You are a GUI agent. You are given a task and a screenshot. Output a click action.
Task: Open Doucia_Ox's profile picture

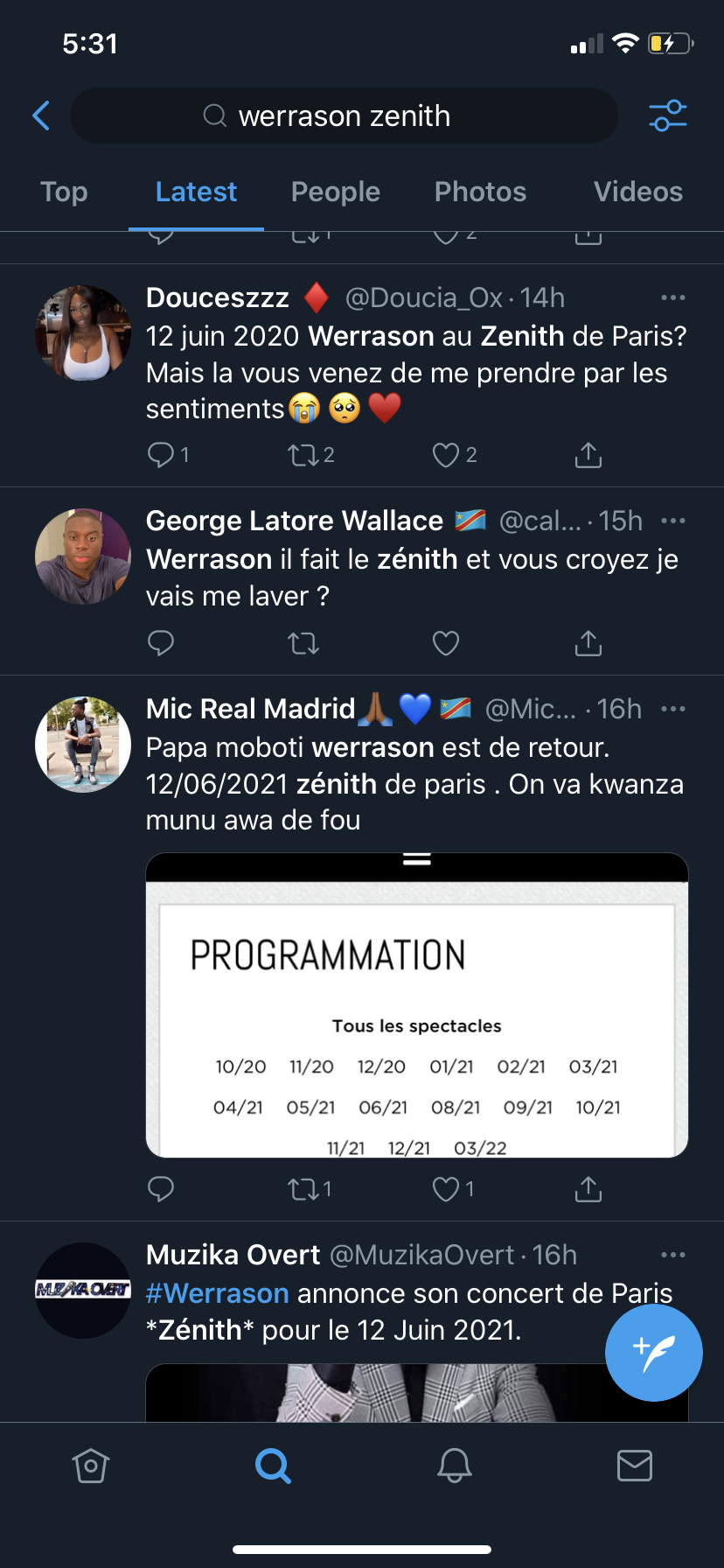(x=83, y=332)
